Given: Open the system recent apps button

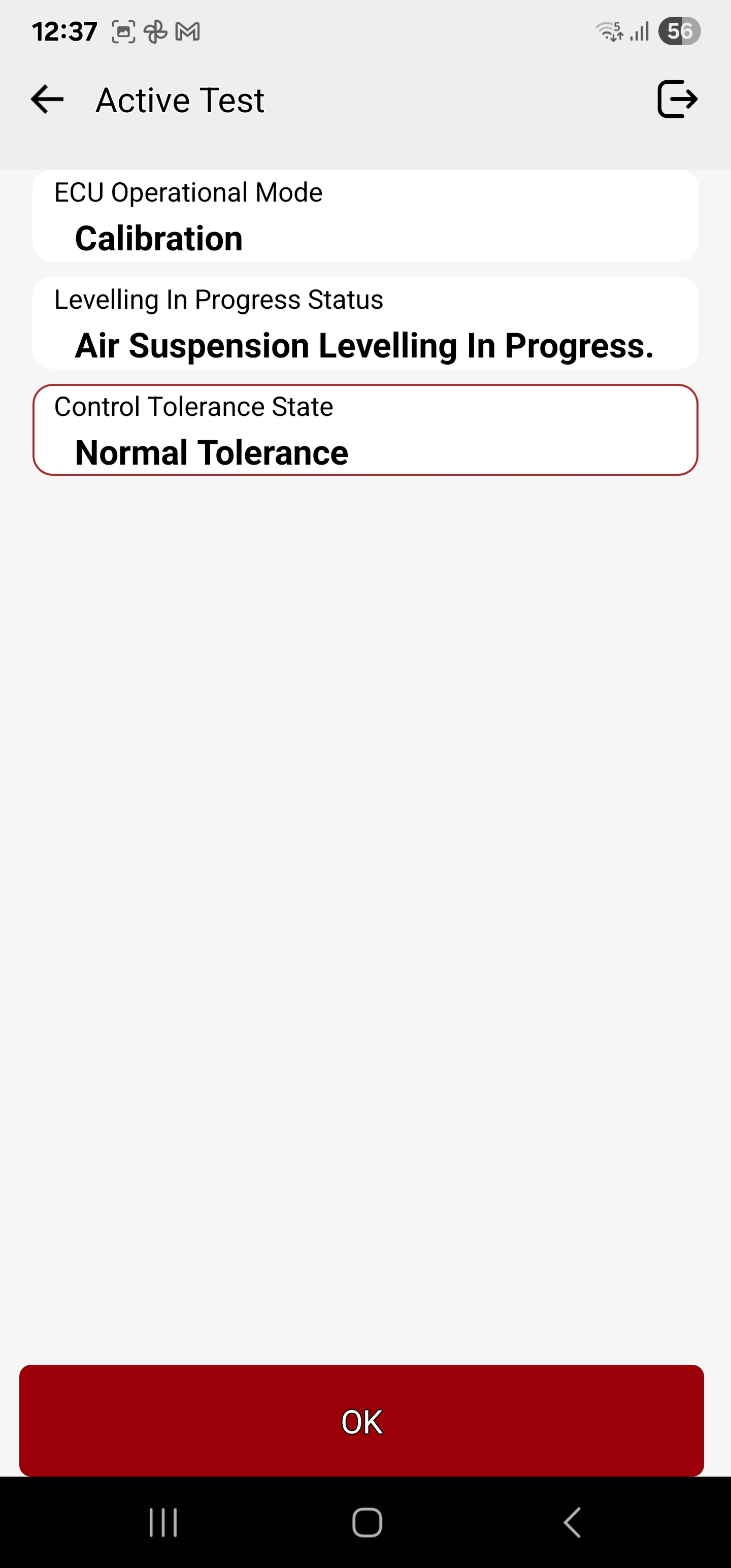Looking at the screenshot, I should [x=163, y=1522].
